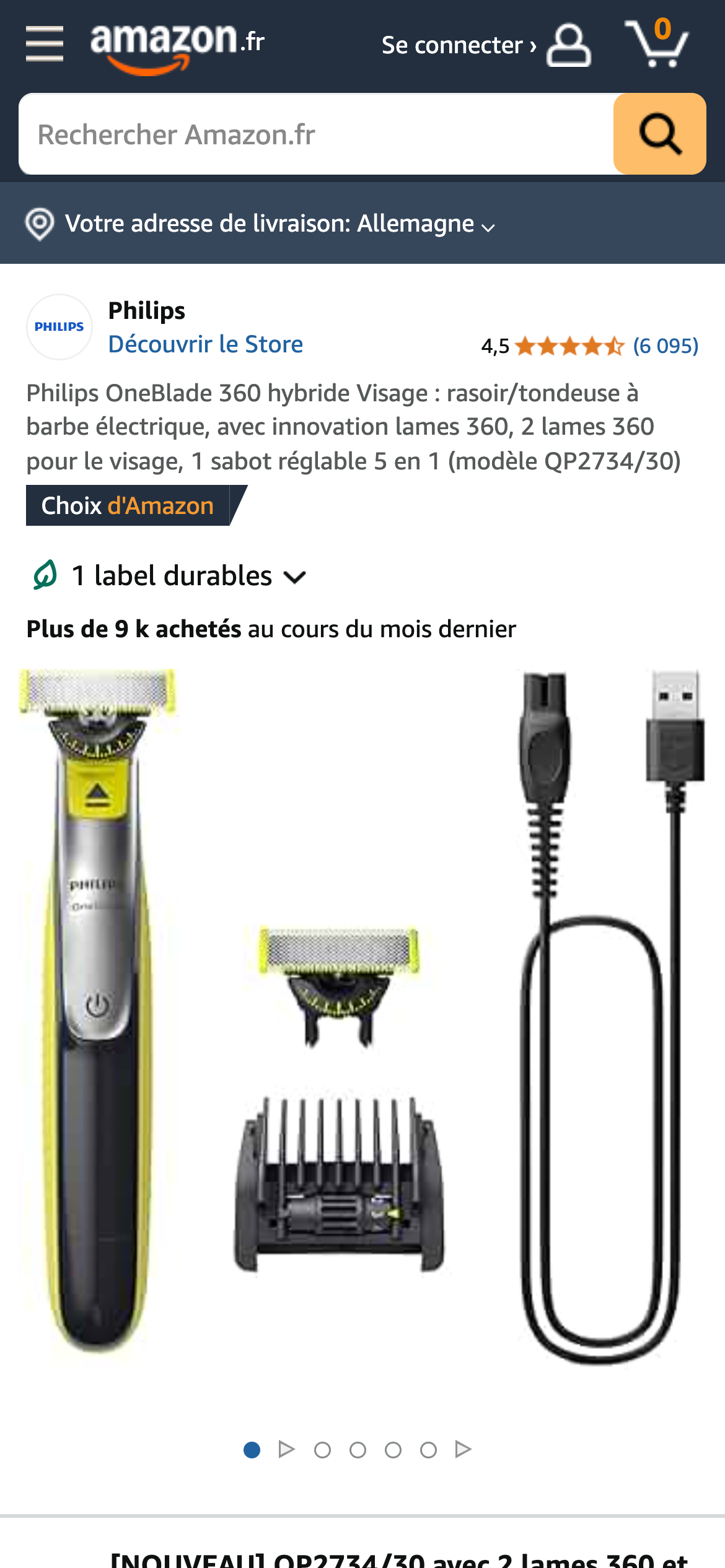725x1568 pixels.
Task: Open the hamburger navigation menu
Action: pyautogui.click(x=45, y=44)
